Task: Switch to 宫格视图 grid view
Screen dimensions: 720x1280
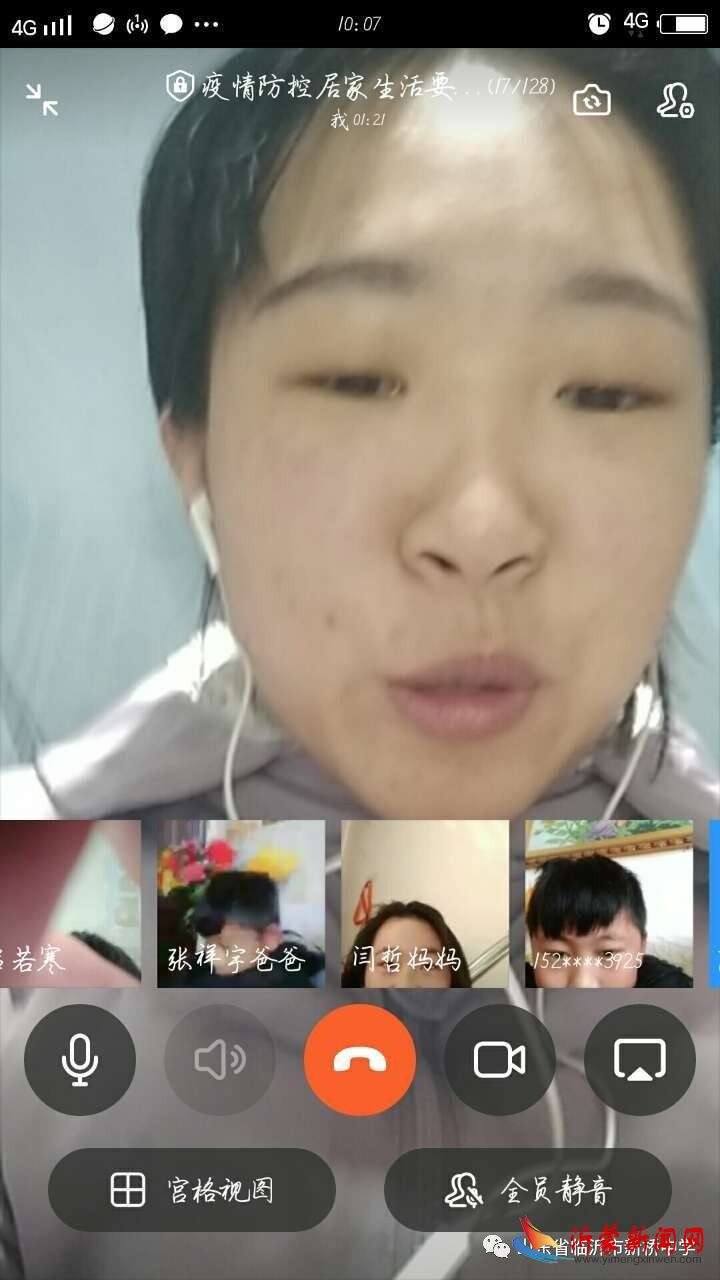Action: (x=192, y=1190)
